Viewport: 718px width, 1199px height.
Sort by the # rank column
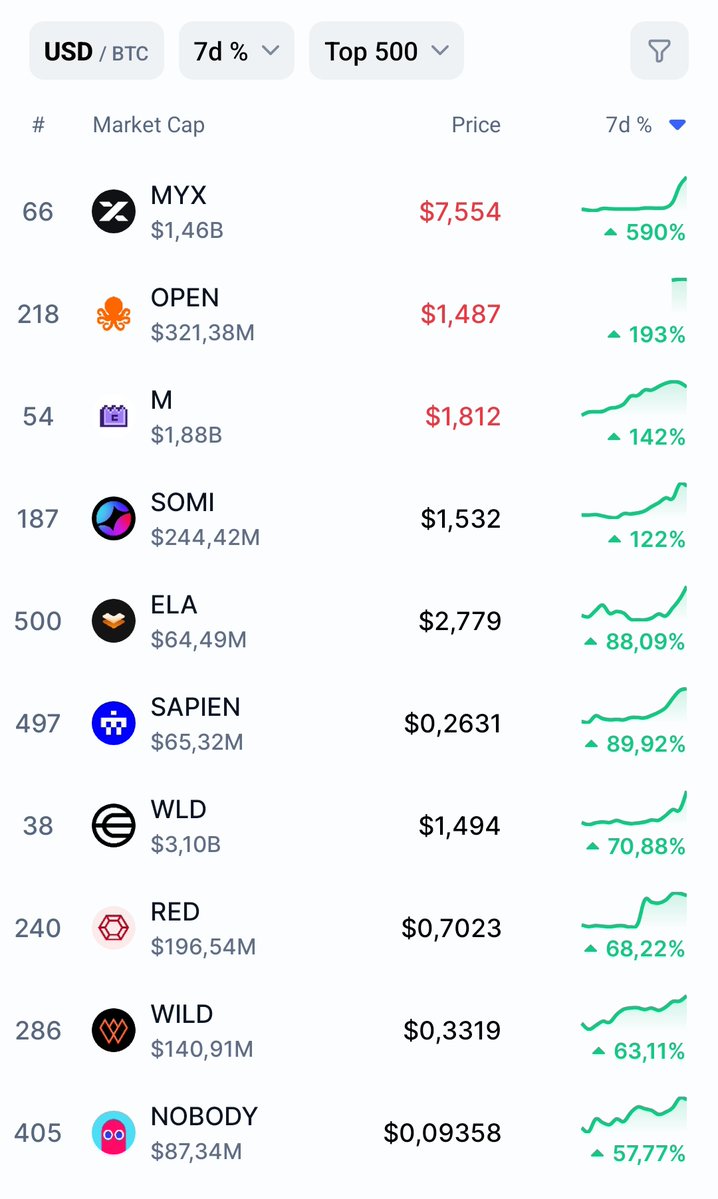click(38, 125)
